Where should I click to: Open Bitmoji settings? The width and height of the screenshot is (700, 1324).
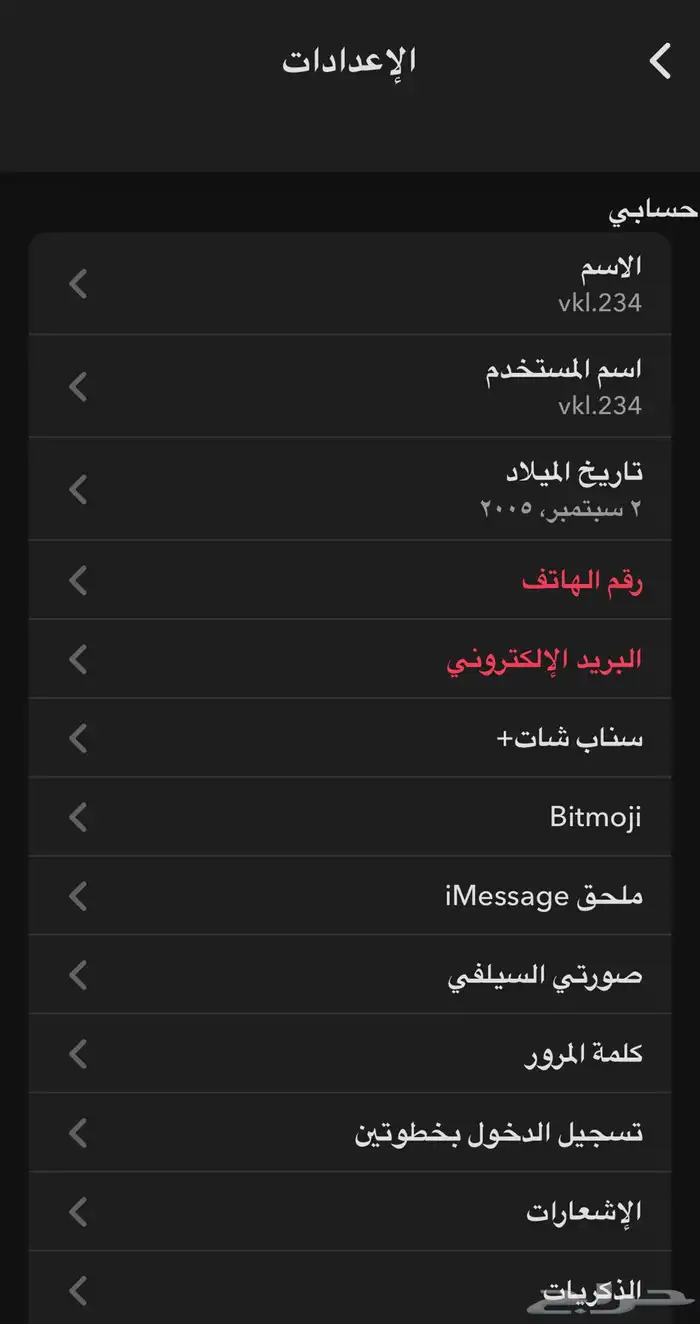[350, 817]
